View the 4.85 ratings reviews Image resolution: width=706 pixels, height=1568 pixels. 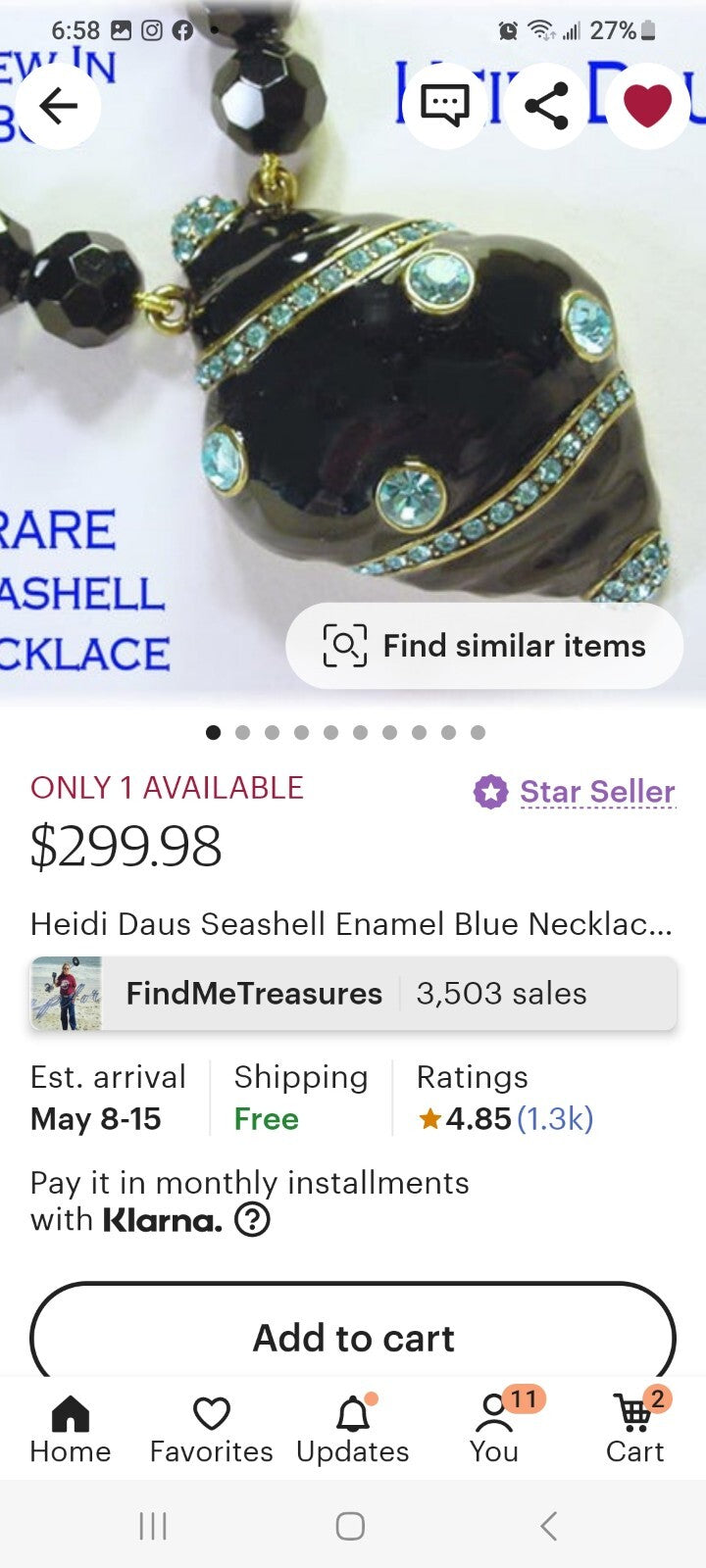pyautogui.click(x=506, y=1118)
